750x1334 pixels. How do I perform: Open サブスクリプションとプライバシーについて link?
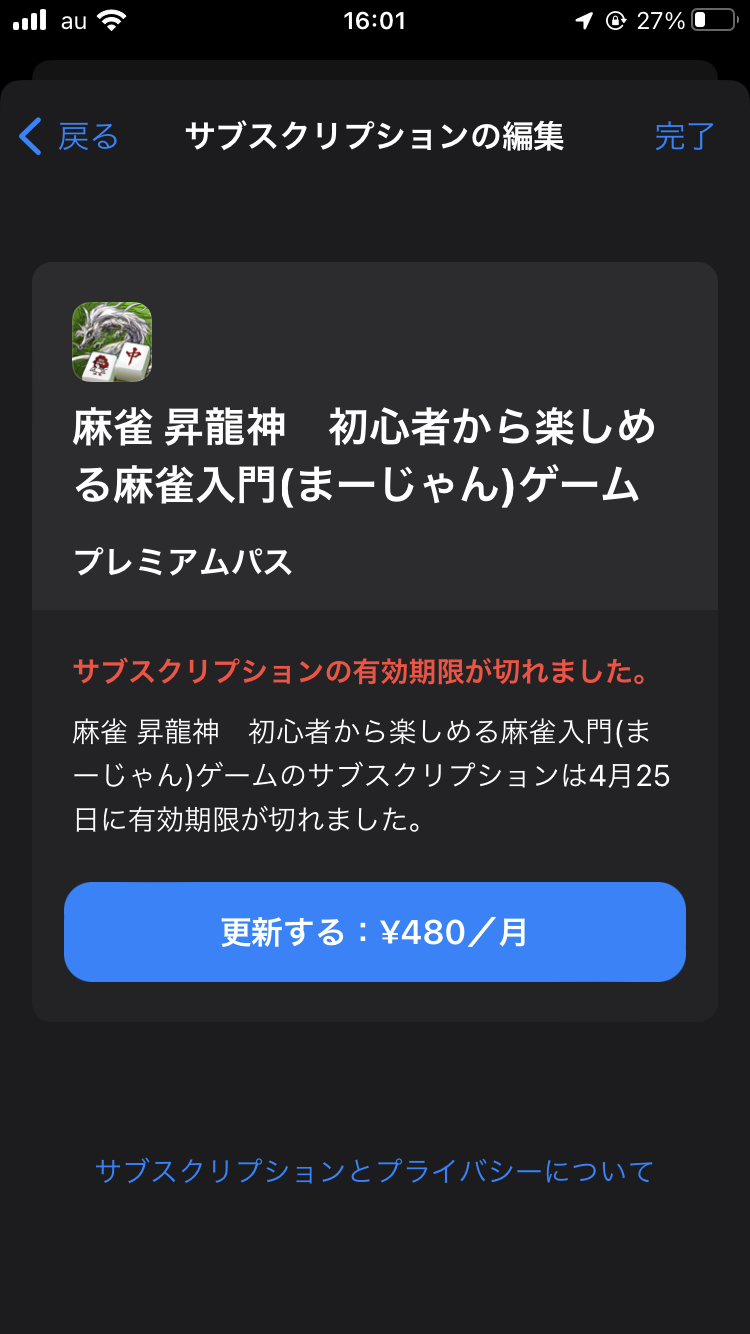[x=374, y=1170]
